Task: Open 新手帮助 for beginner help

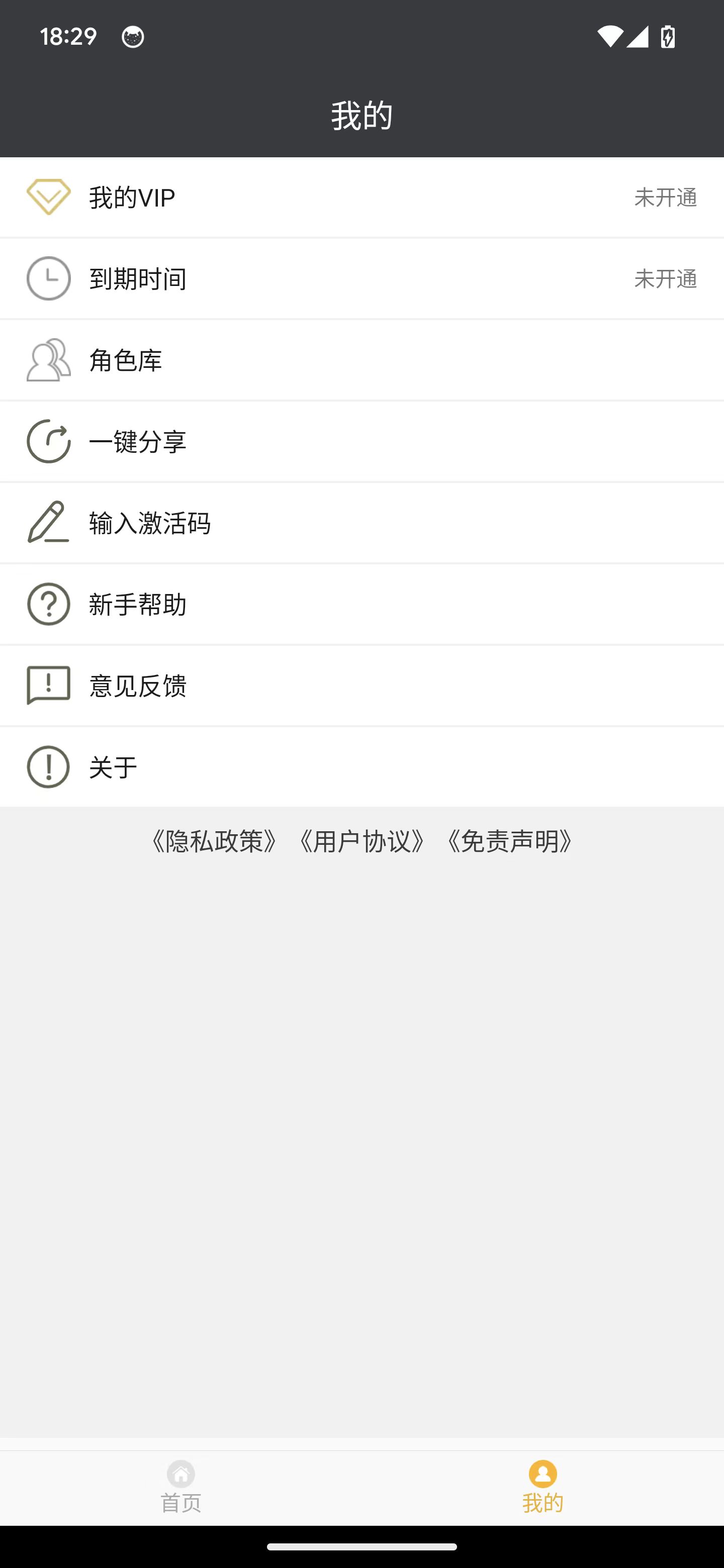Action: click(361, 605)
